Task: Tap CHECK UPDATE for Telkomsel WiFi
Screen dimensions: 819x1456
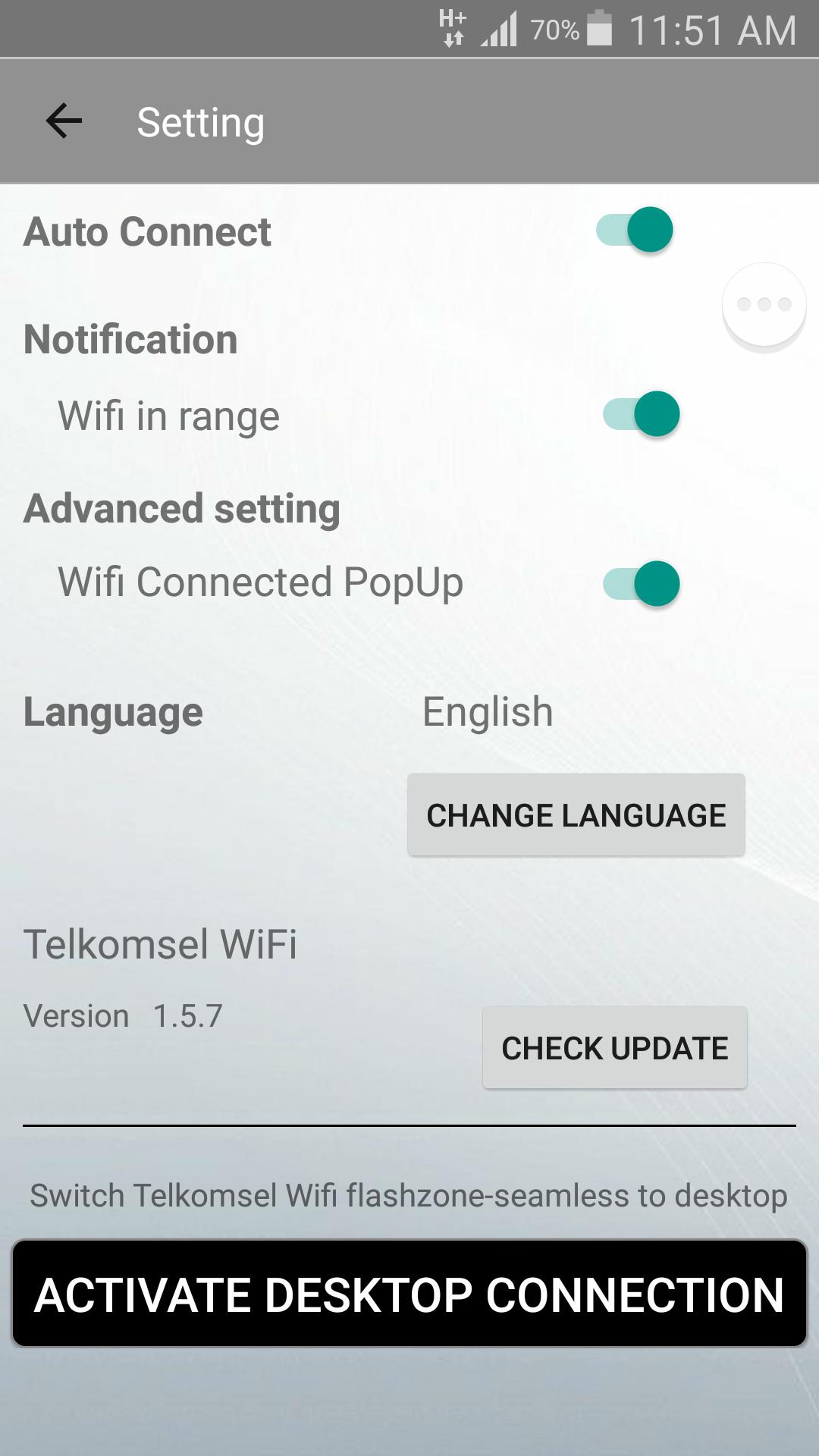Action: (x=613, y=1048)
